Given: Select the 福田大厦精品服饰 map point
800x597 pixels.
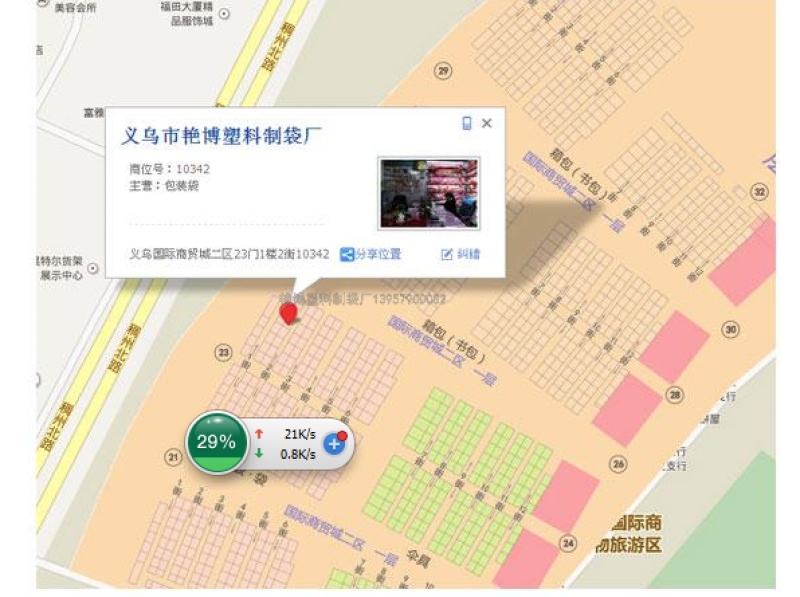Looking at the screenshot, I should (224, 14).
